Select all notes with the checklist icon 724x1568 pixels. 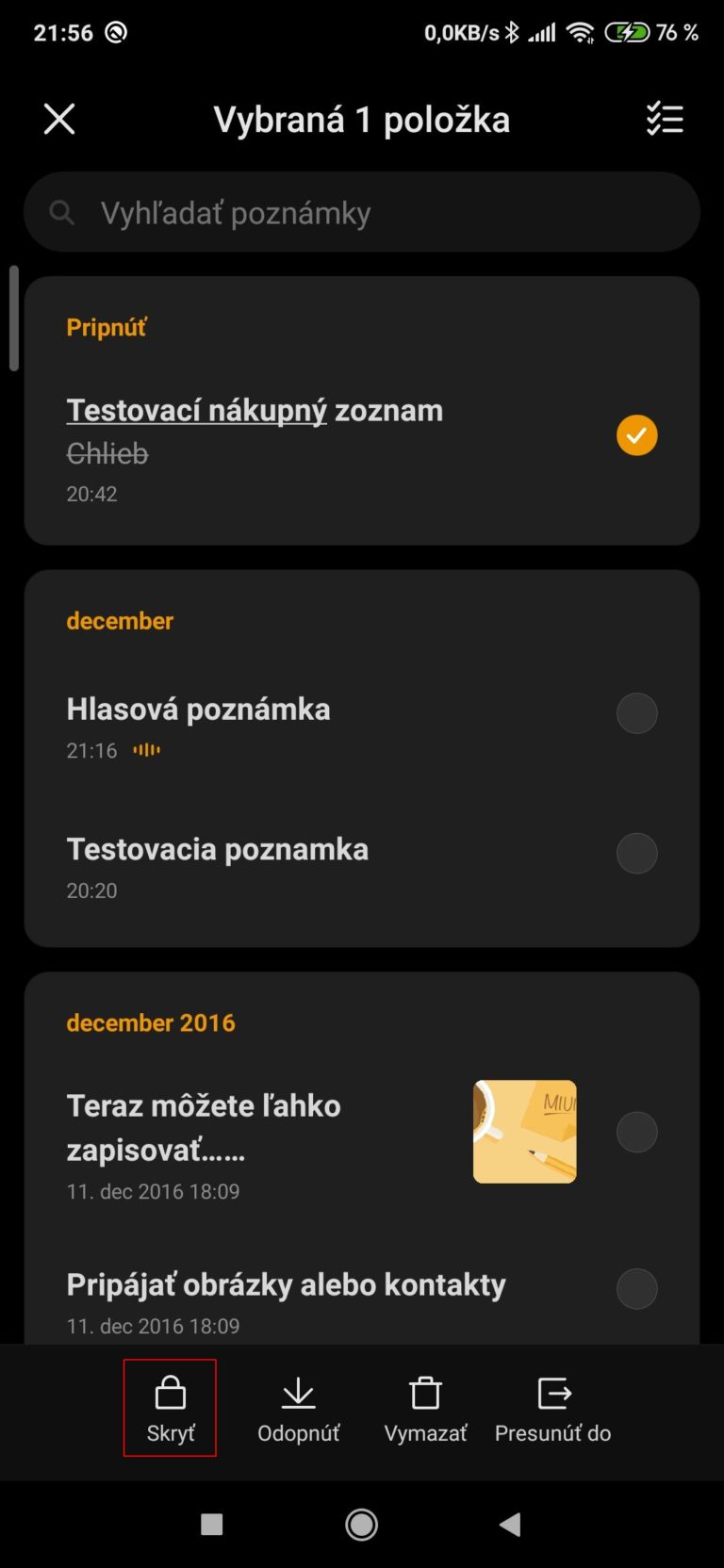(x=665, y=120)
